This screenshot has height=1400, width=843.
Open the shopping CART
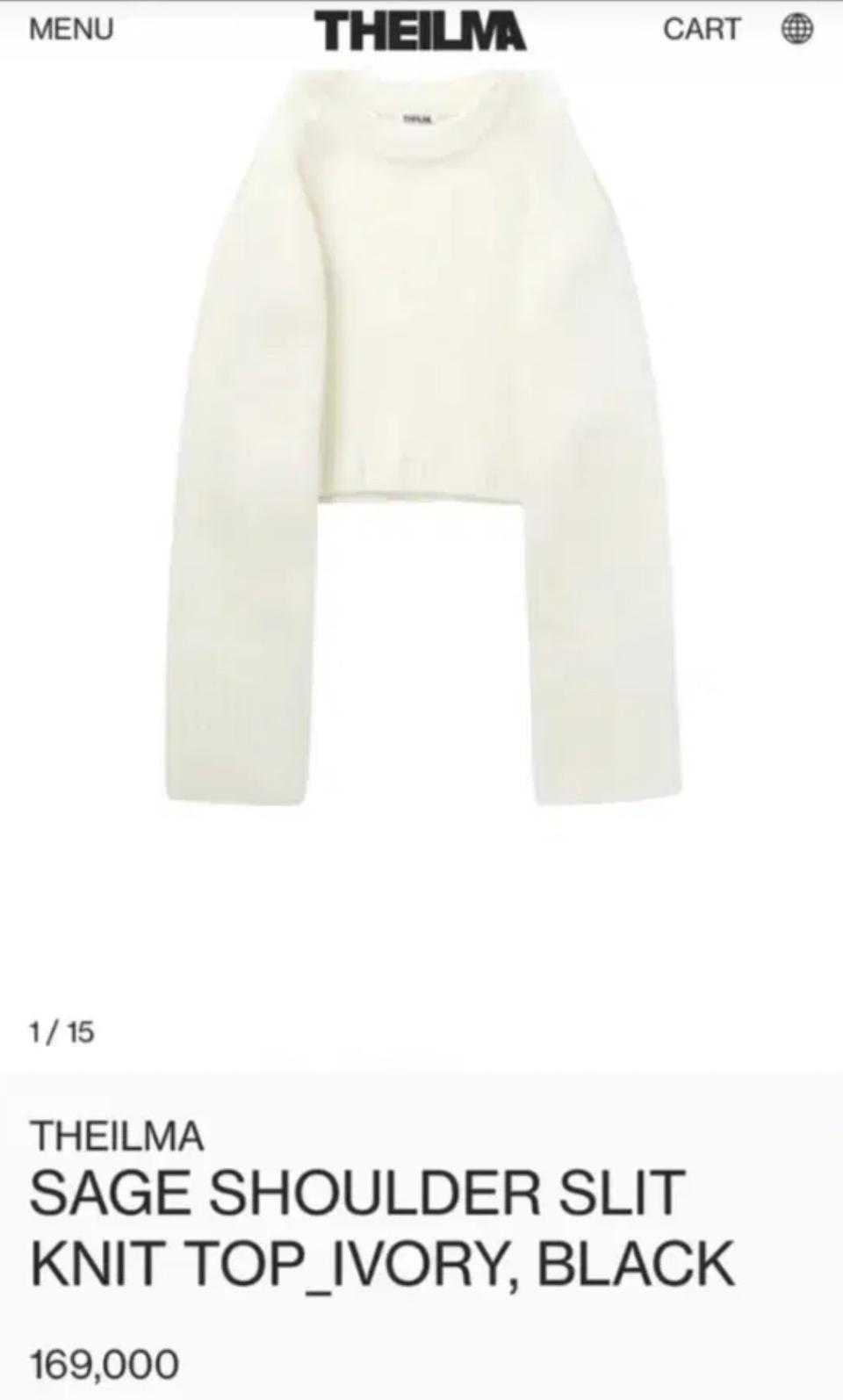click(701, 29)
